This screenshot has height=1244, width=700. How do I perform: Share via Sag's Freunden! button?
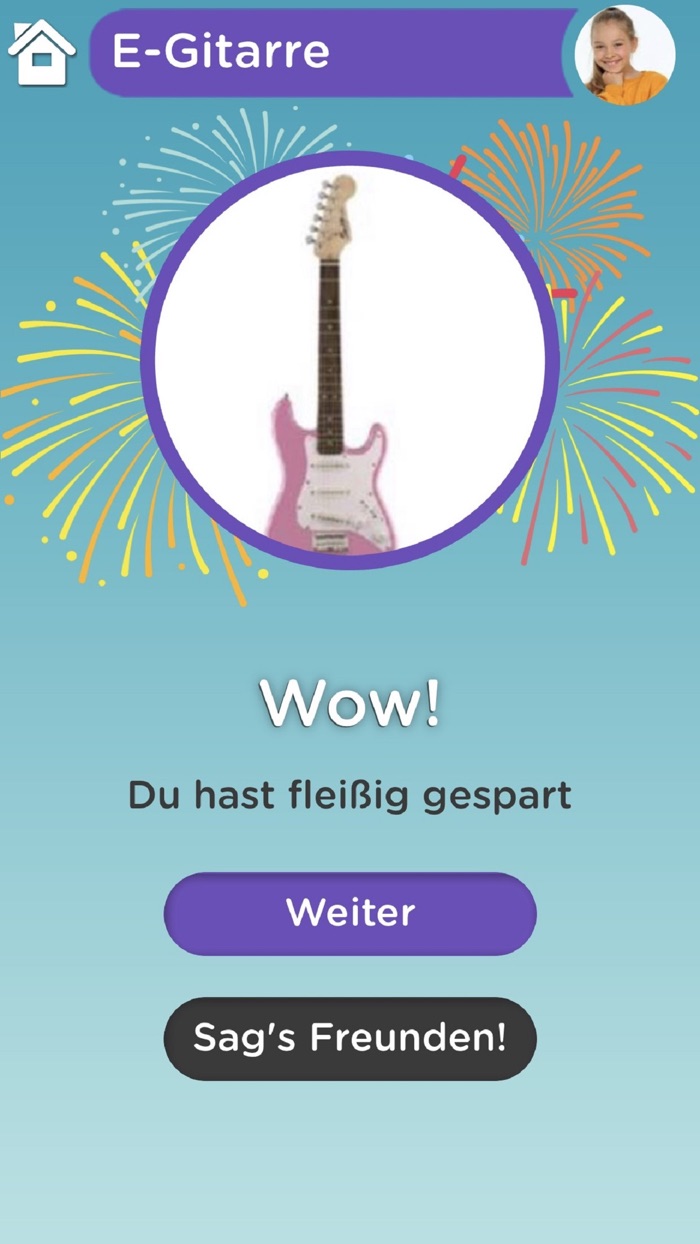pyautogui.click(x=350, y=1038)
